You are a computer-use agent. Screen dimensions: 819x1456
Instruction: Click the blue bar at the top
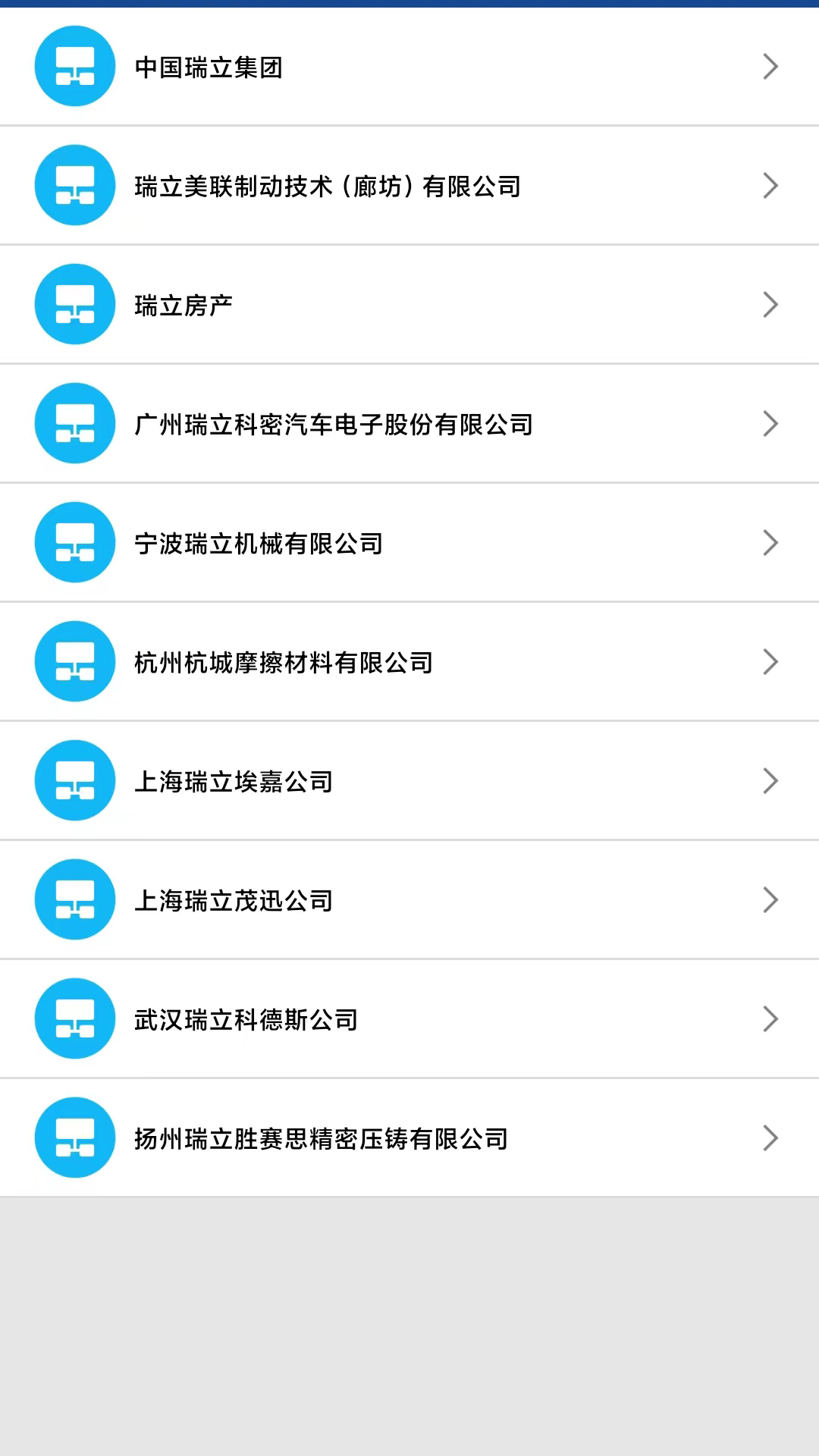[409, 5]
